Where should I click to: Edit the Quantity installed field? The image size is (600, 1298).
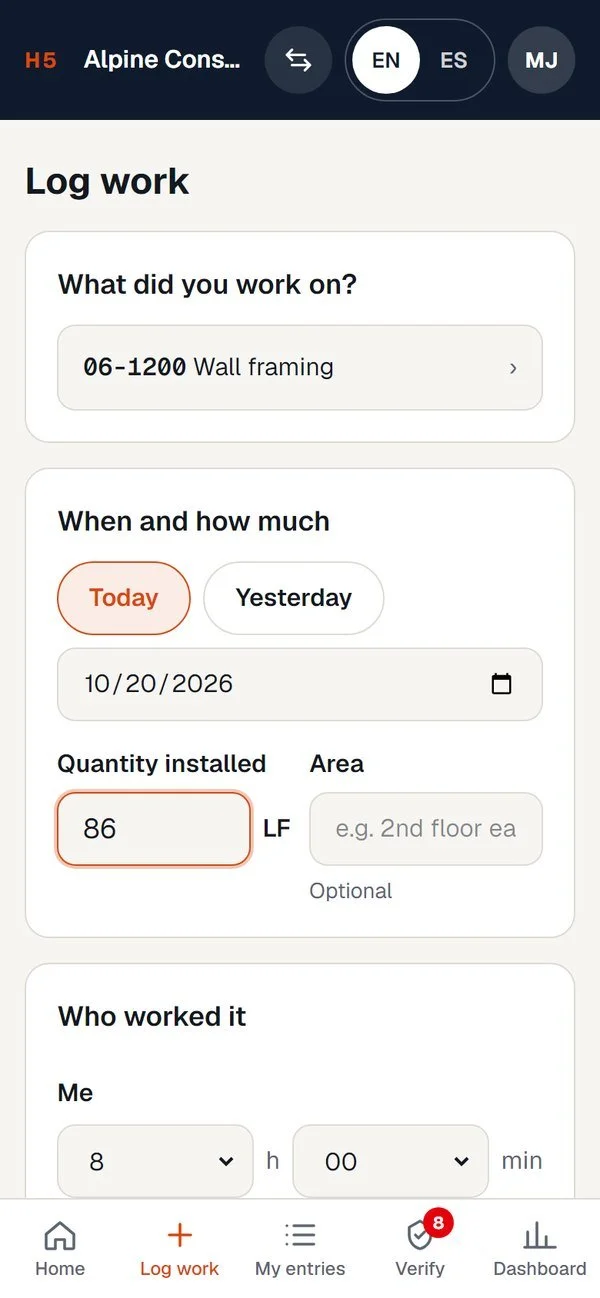(x=154, y=829)
